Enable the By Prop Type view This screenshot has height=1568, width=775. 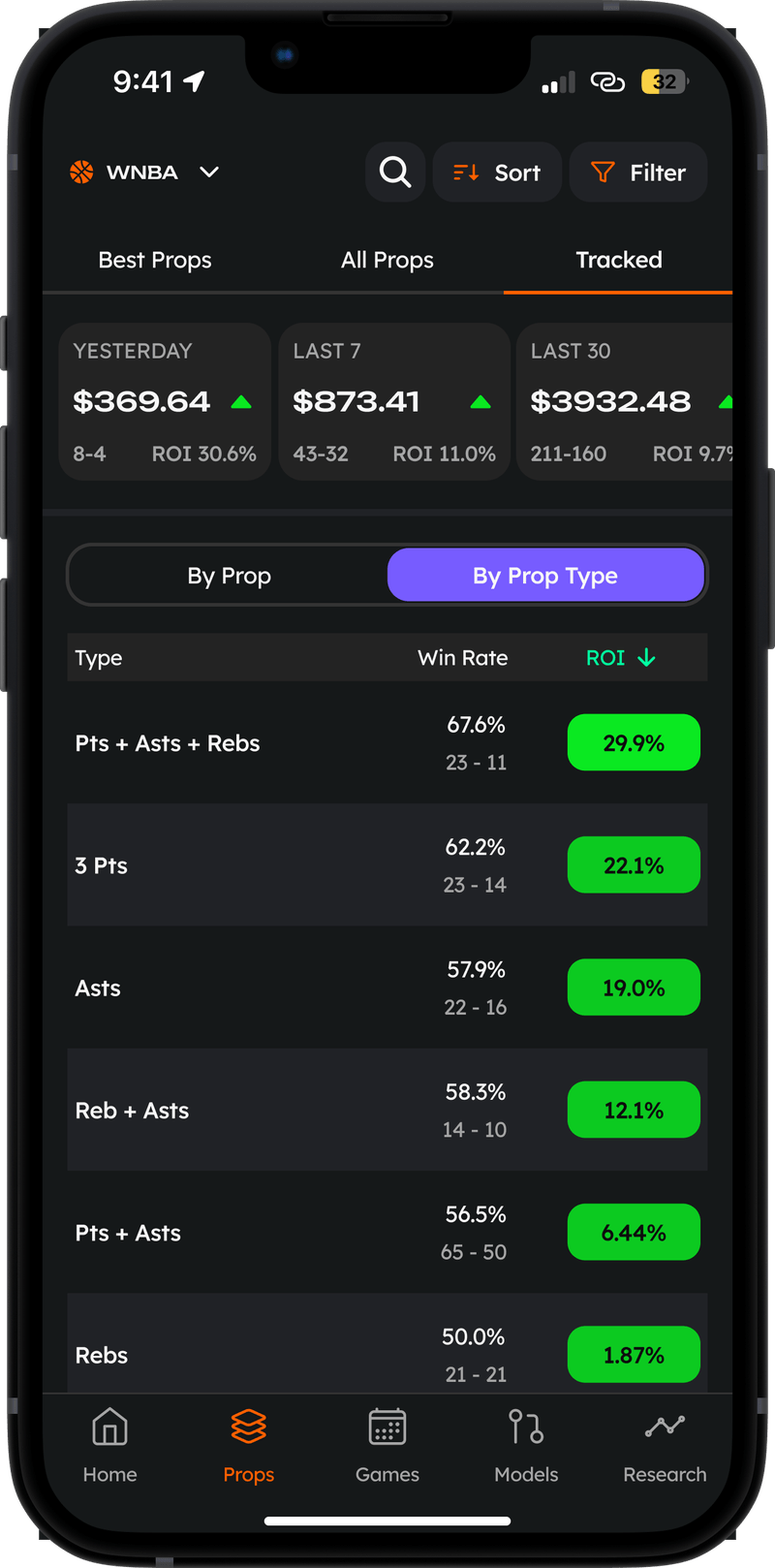(x=545, y=575)
